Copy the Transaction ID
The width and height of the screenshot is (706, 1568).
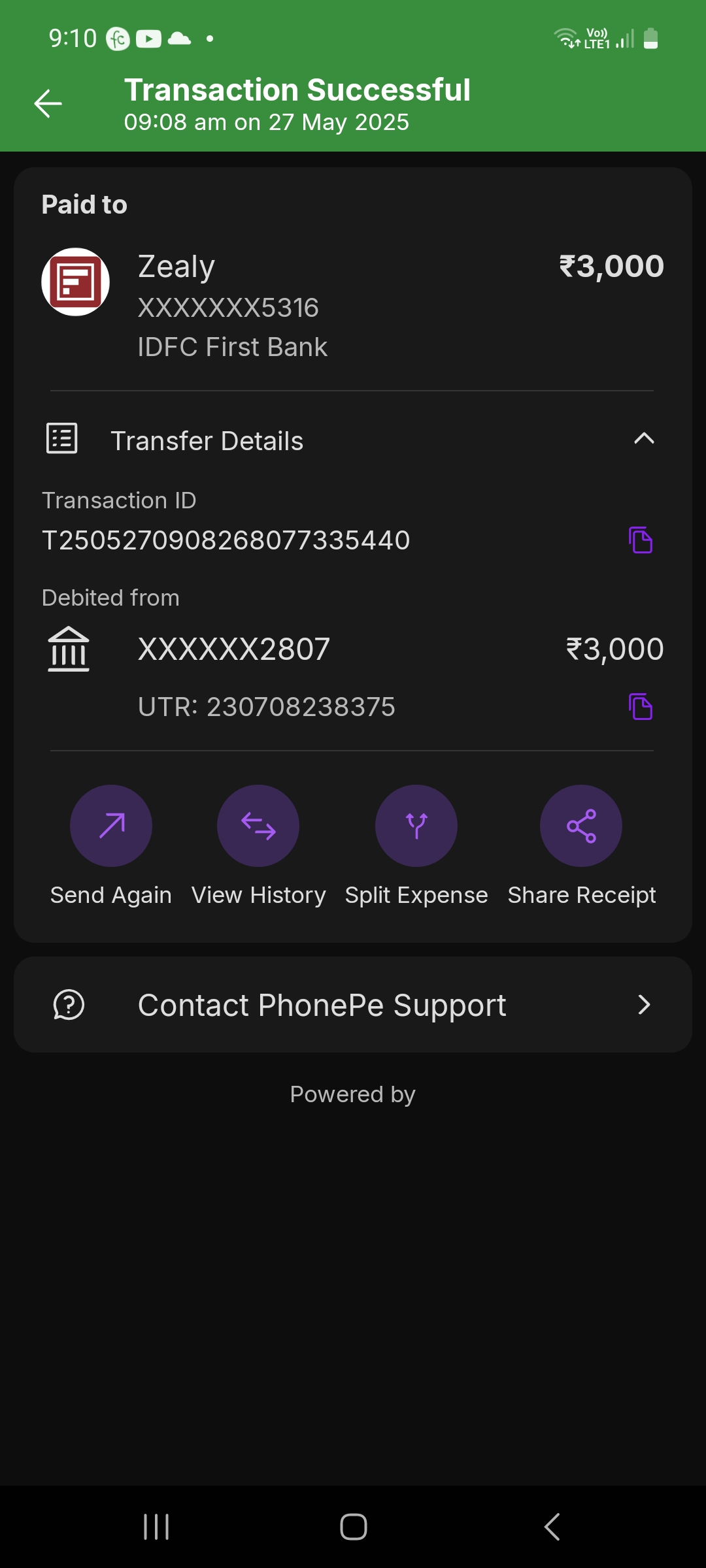coord(641,540)
